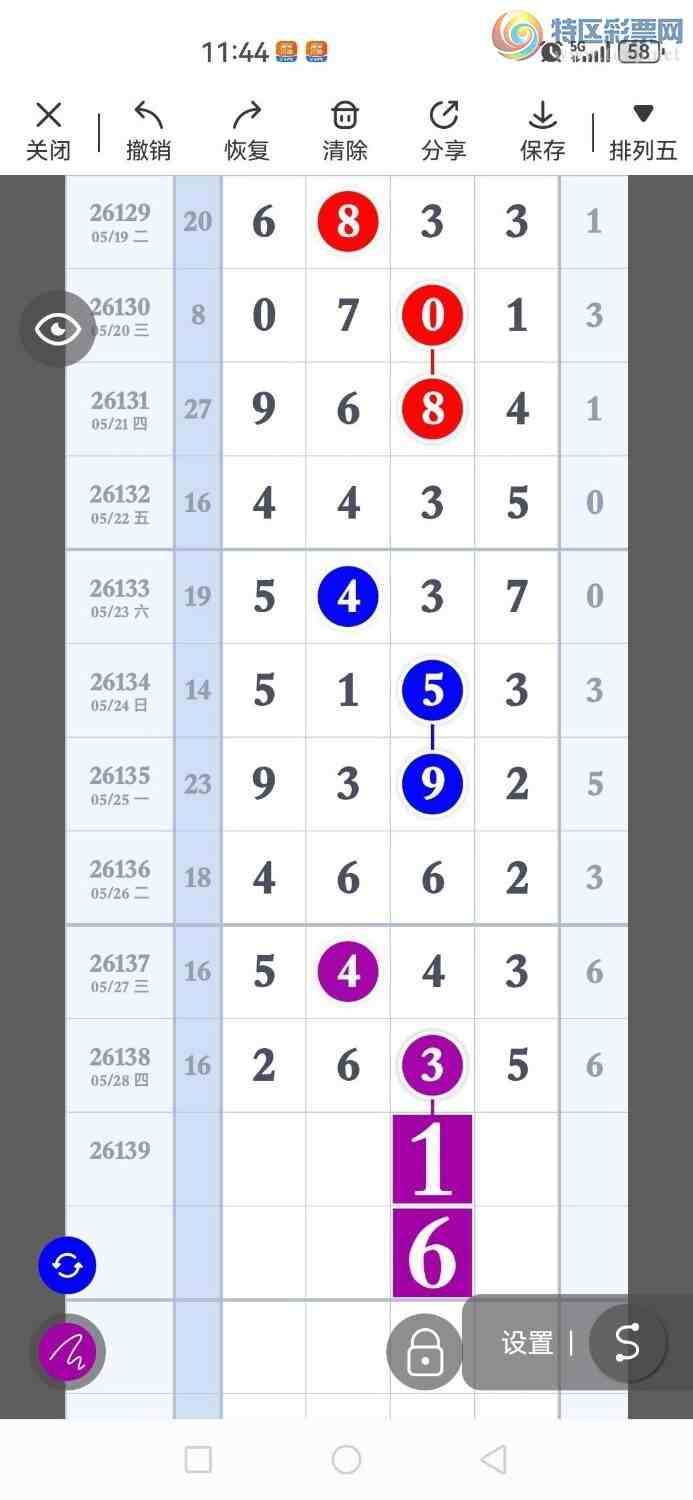The height and width of the screenshot is (1500, 693).
Task: Open 设置 settings
Action: coord(527,1343)
